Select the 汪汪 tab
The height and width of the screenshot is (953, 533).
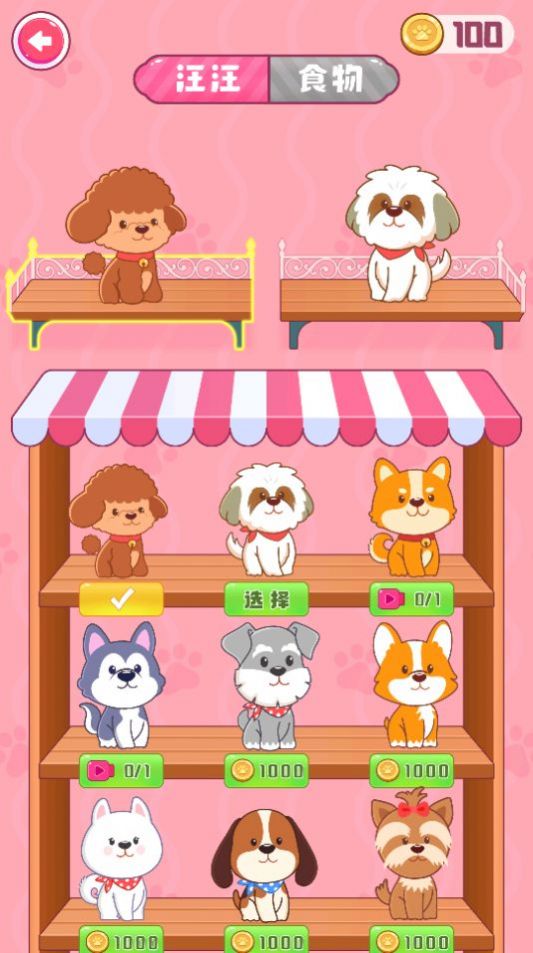coord(203,79)
